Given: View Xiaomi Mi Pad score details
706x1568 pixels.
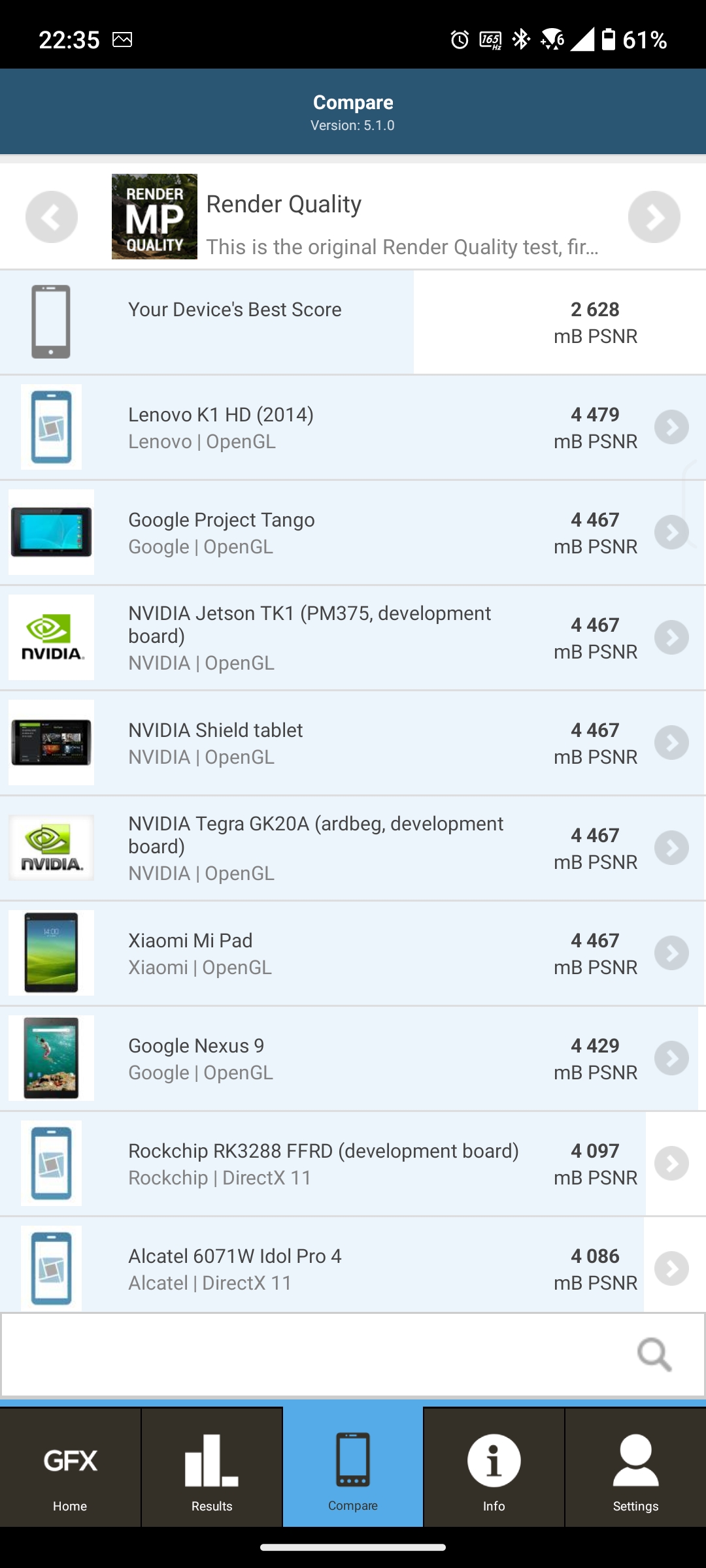Looking at the screenshot, I should 353,953.
